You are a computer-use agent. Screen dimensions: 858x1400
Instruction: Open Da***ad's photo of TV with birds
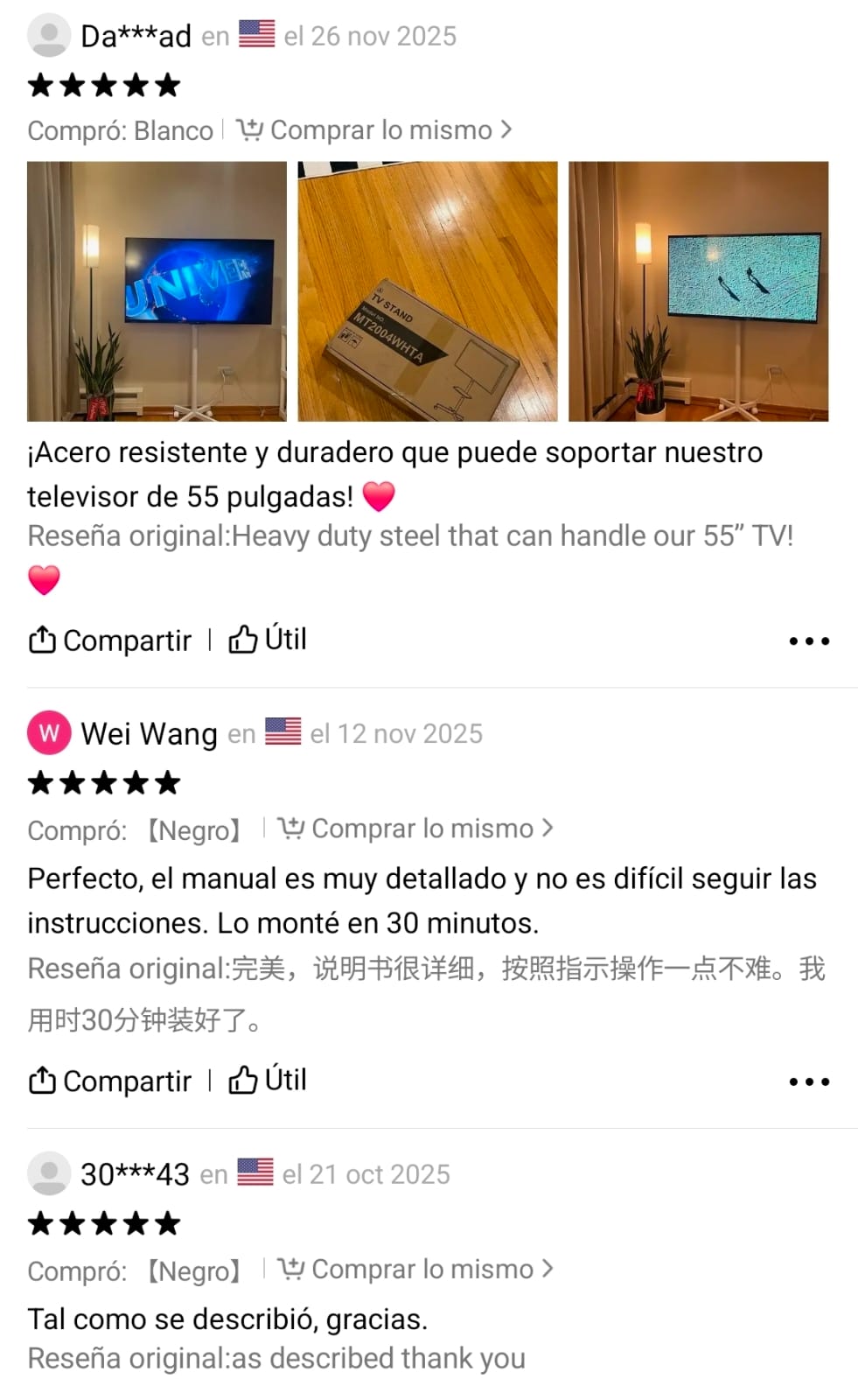tap(698, 290)
